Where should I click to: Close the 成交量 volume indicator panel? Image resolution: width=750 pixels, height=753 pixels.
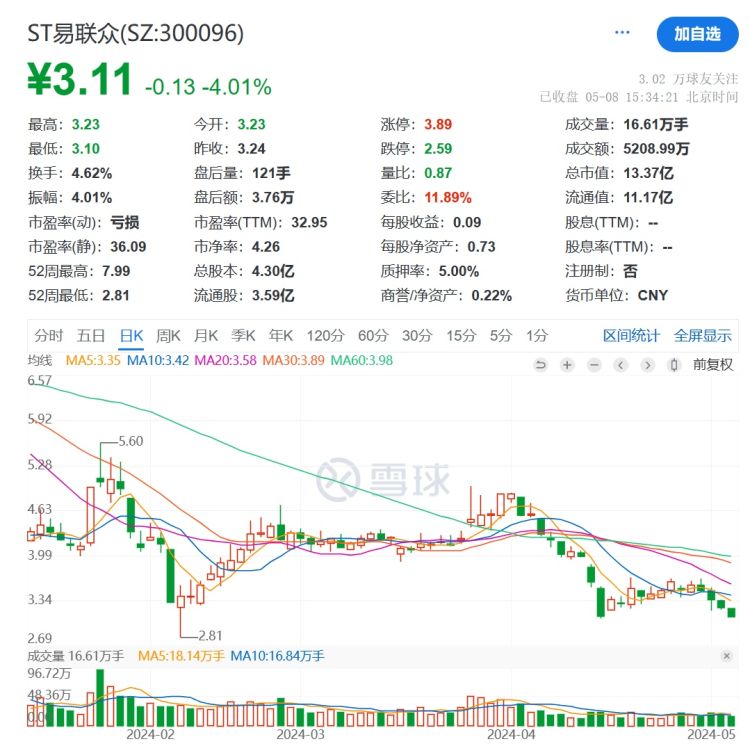[725, 656]
